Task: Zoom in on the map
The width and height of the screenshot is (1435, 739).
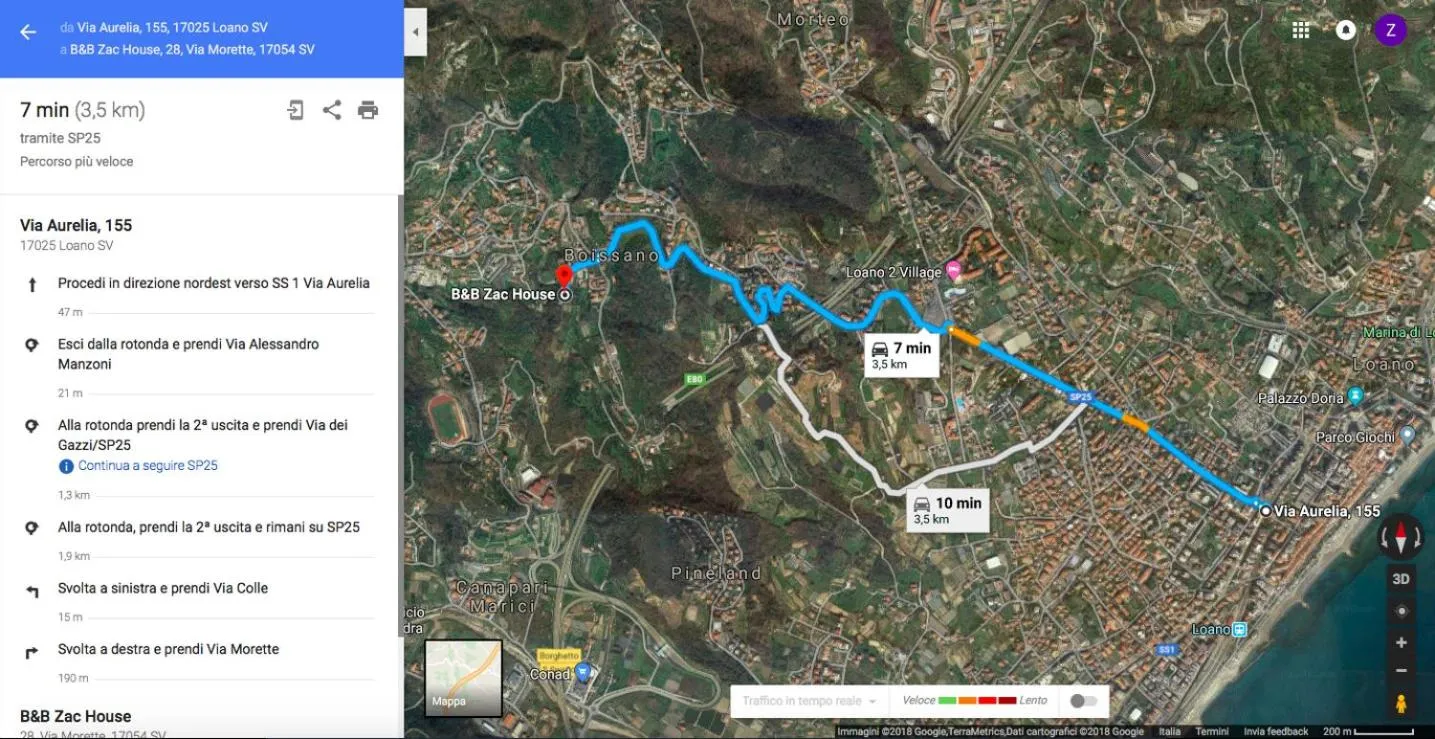Action: pos(1401,643)
